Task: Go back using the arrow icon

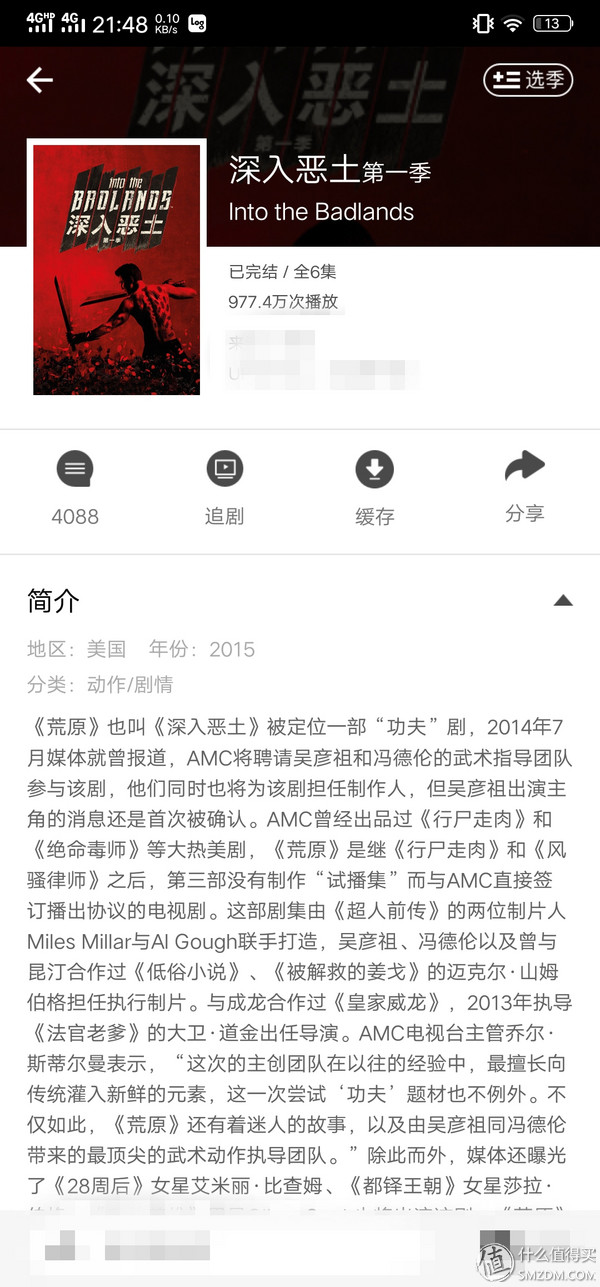Action: coord(40,81)
